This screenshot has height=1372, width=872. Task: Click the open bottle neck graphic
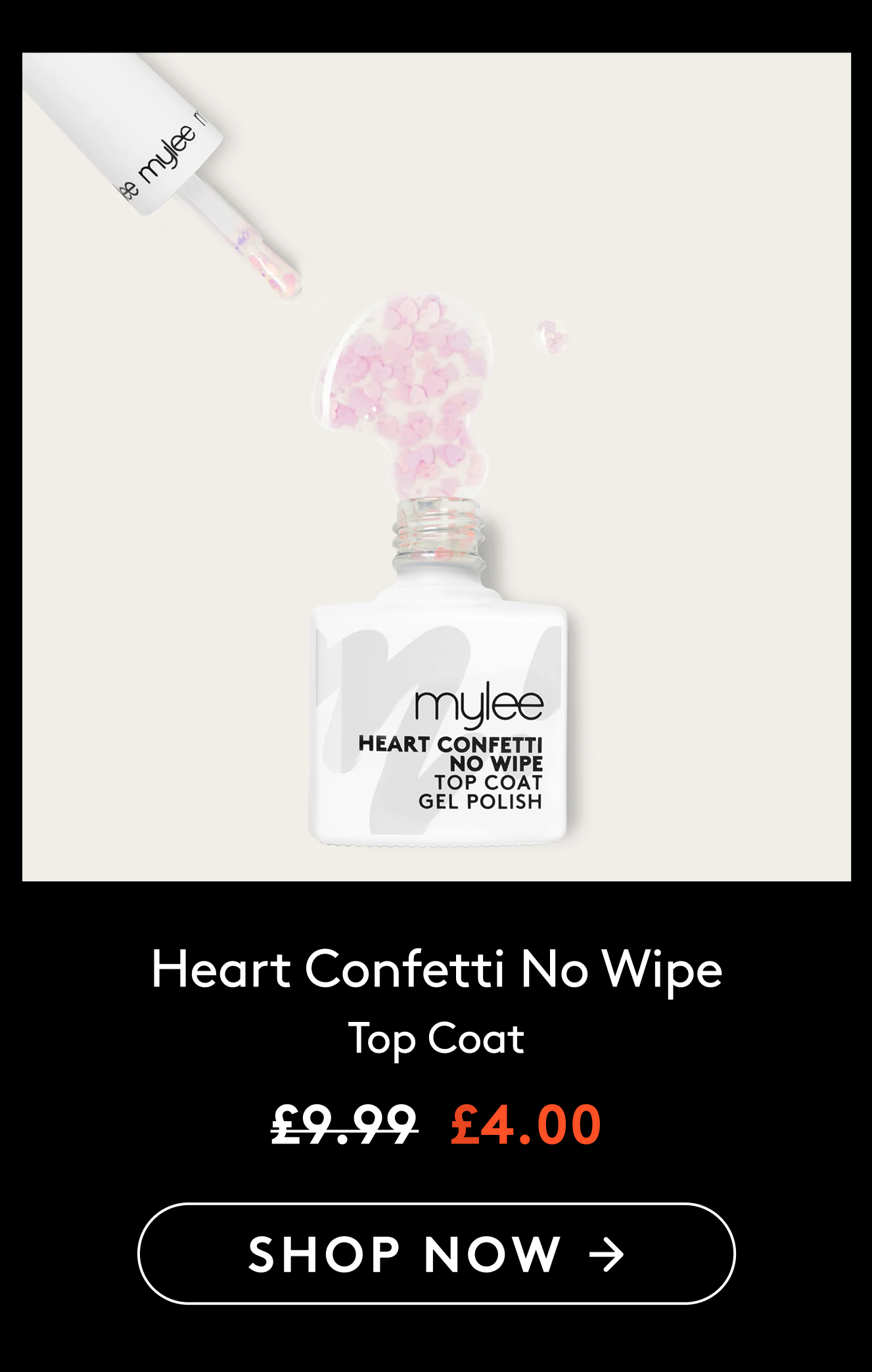coord(437,532)
